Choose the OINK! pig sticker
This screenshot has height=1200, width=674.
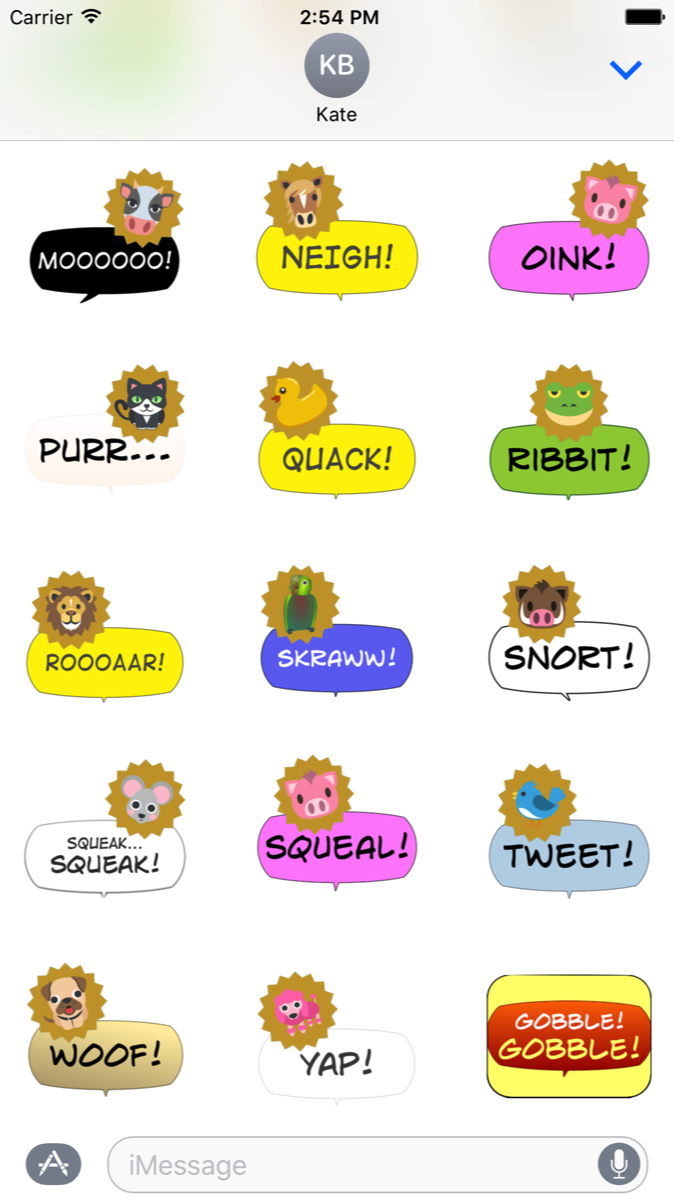[x=569, y=245]
